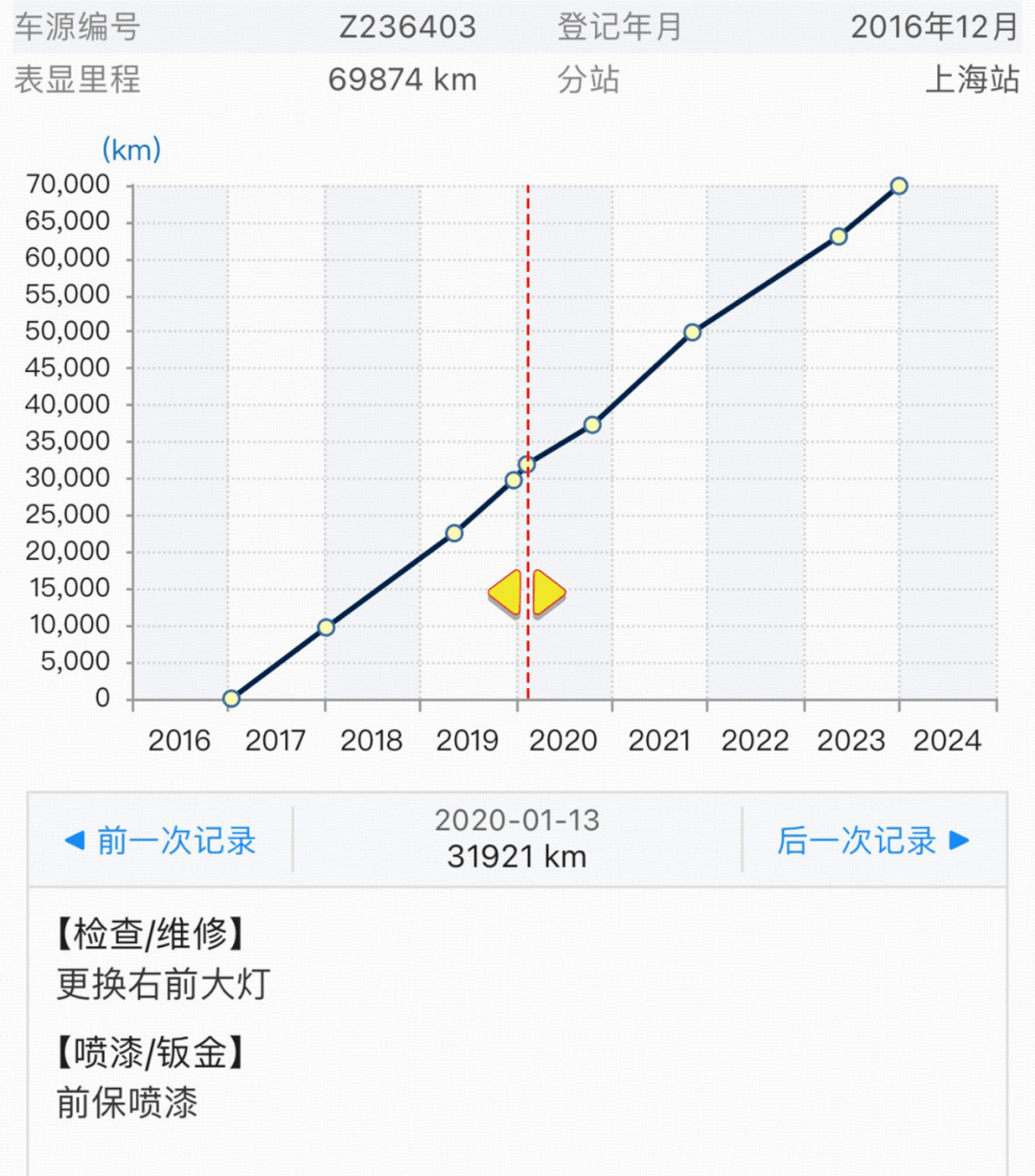Go to the next record (后一次记录)
The height and width of the screenshot is (1176, 1035).
872,841
